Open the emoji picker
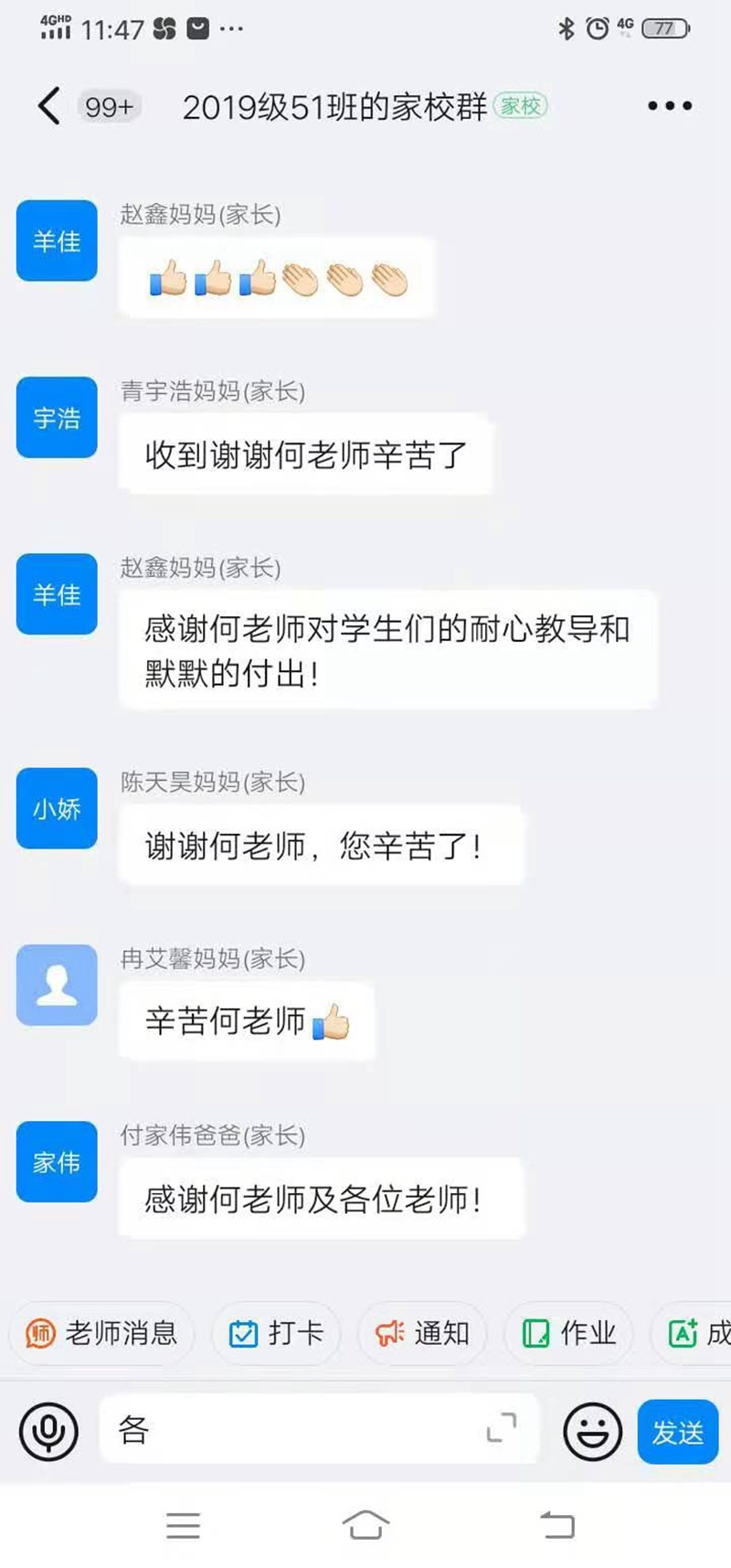Viewport: 731px width, 1568px height. 592,1431
